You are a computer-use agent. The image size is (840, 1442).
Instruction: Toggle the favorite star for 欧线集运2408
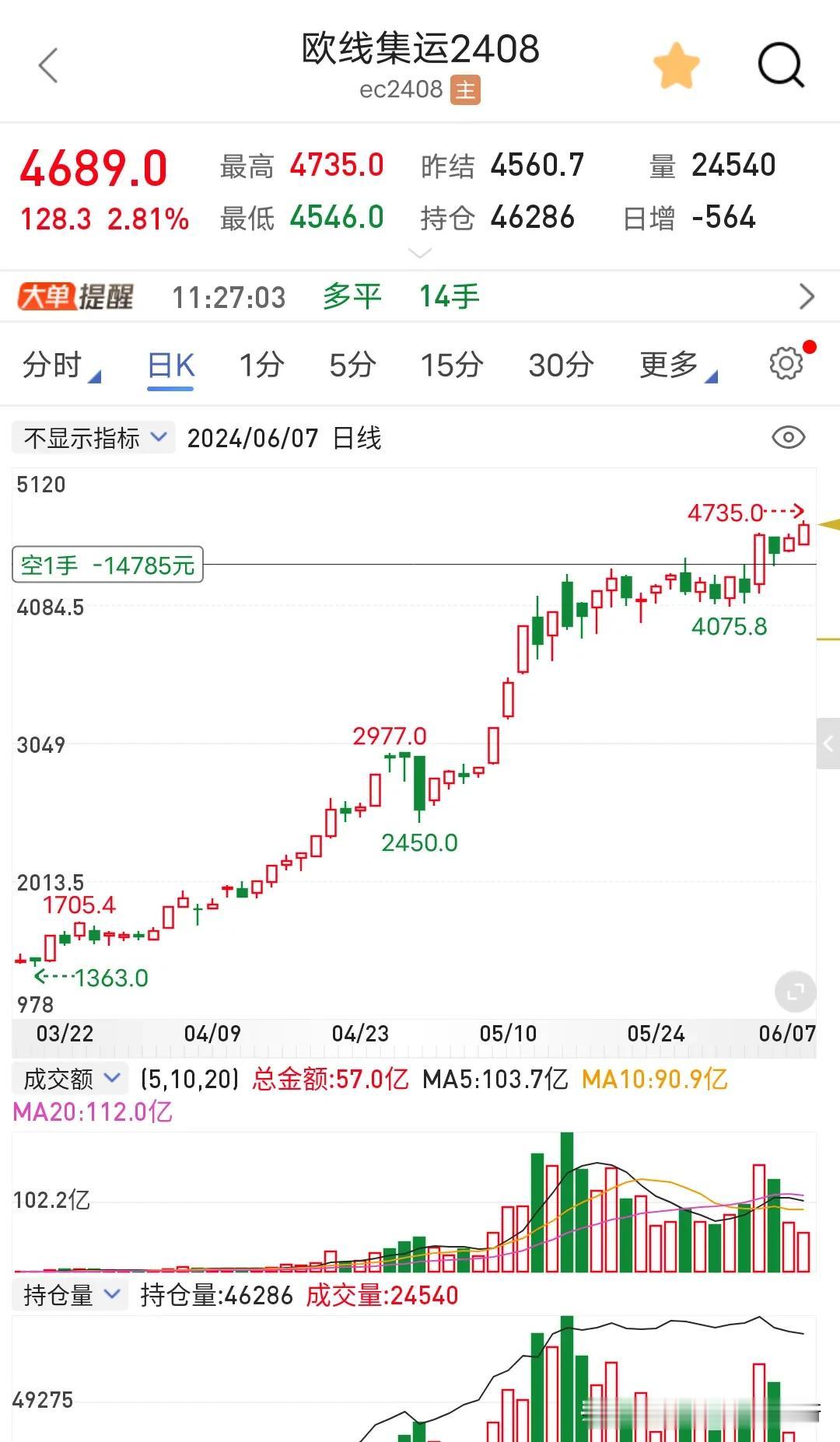coord(676,65)
